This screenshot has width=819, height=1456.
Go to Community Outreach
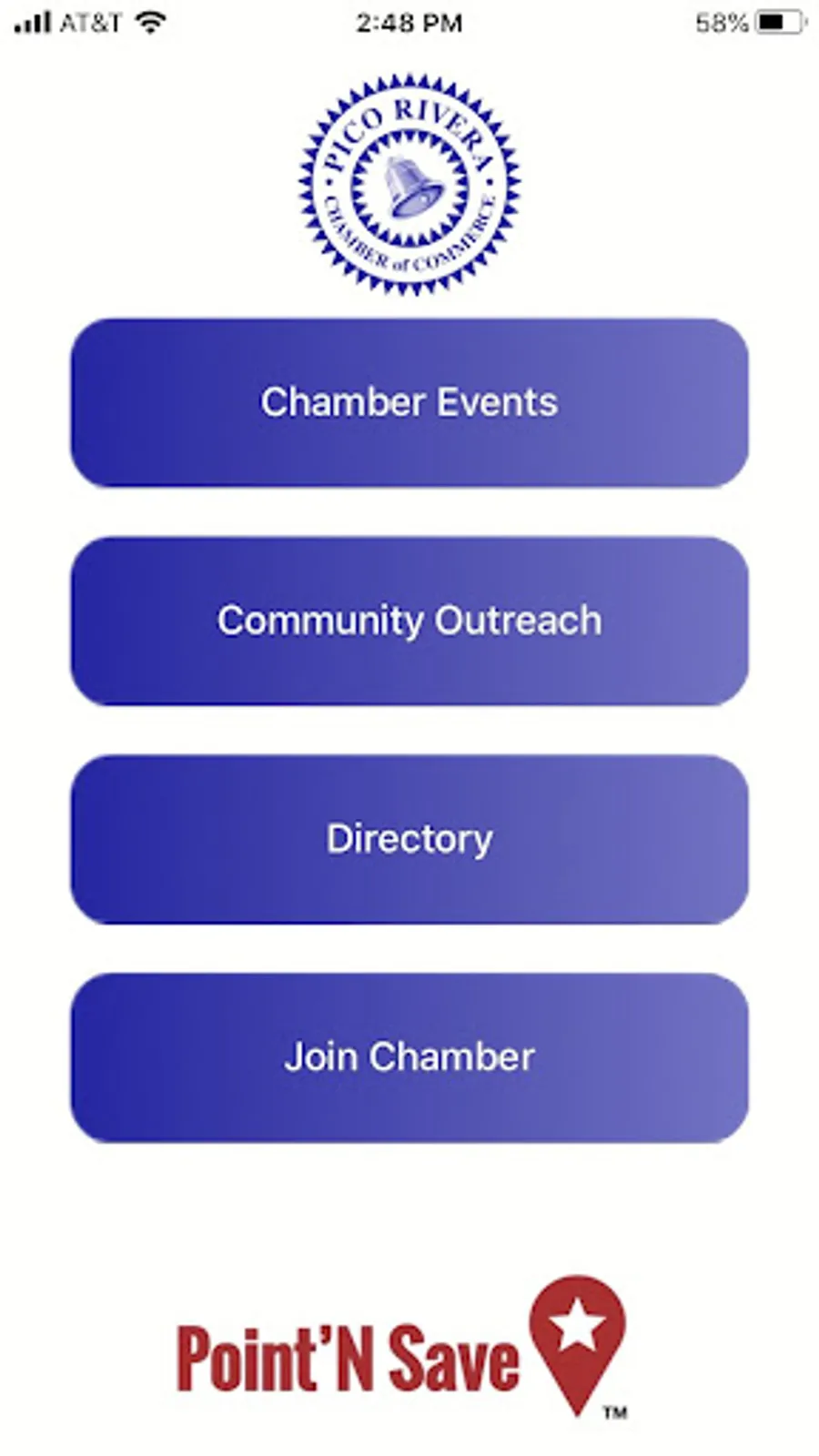[x=409, y=621]
